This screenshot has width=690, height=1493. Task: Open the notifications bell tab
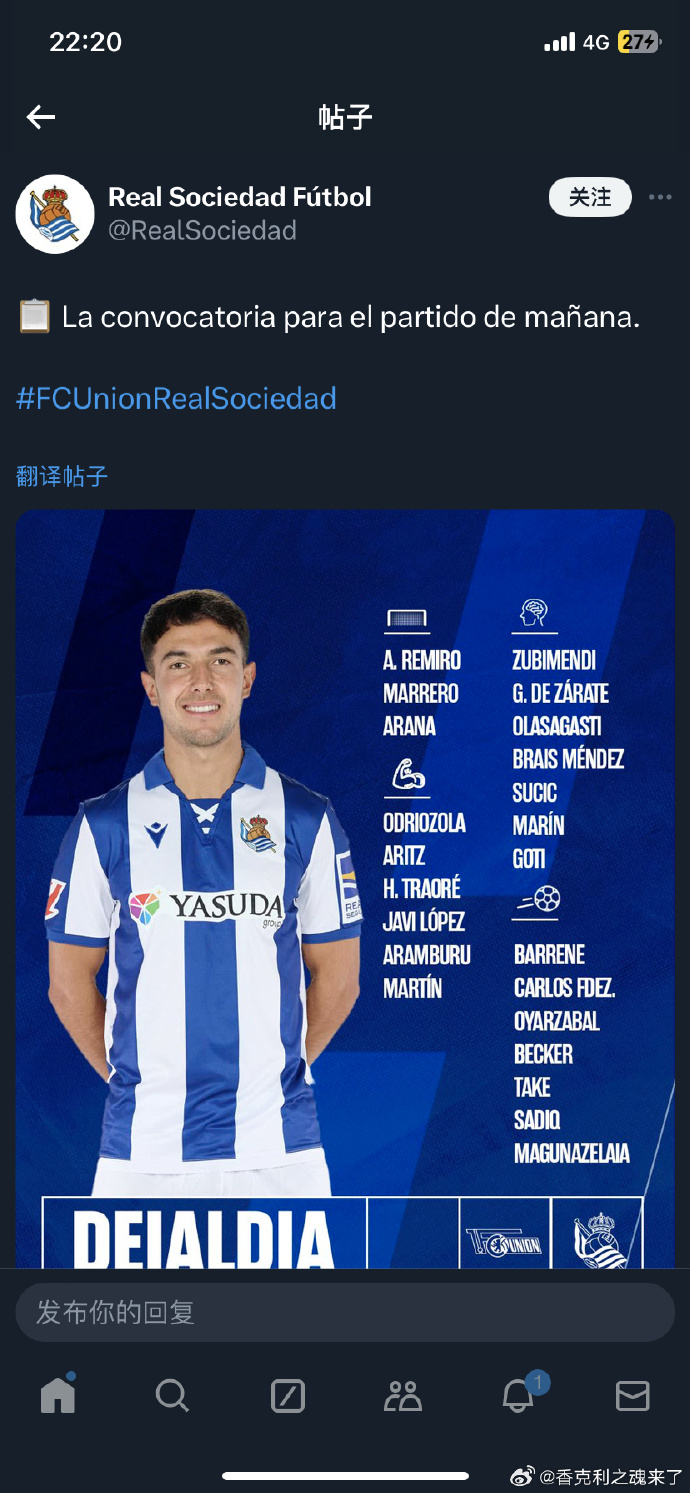coord(518,1395)
